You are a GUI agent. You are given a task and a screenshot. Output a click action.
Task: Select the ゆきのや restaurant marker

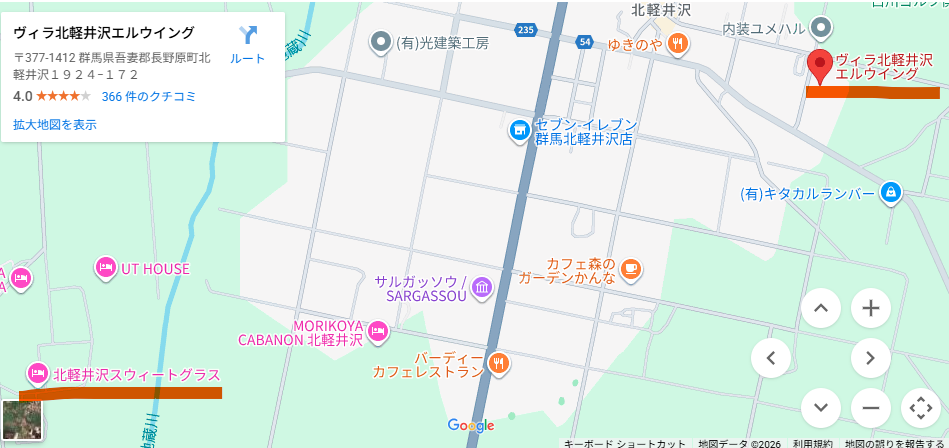click(x=678, y=43)
